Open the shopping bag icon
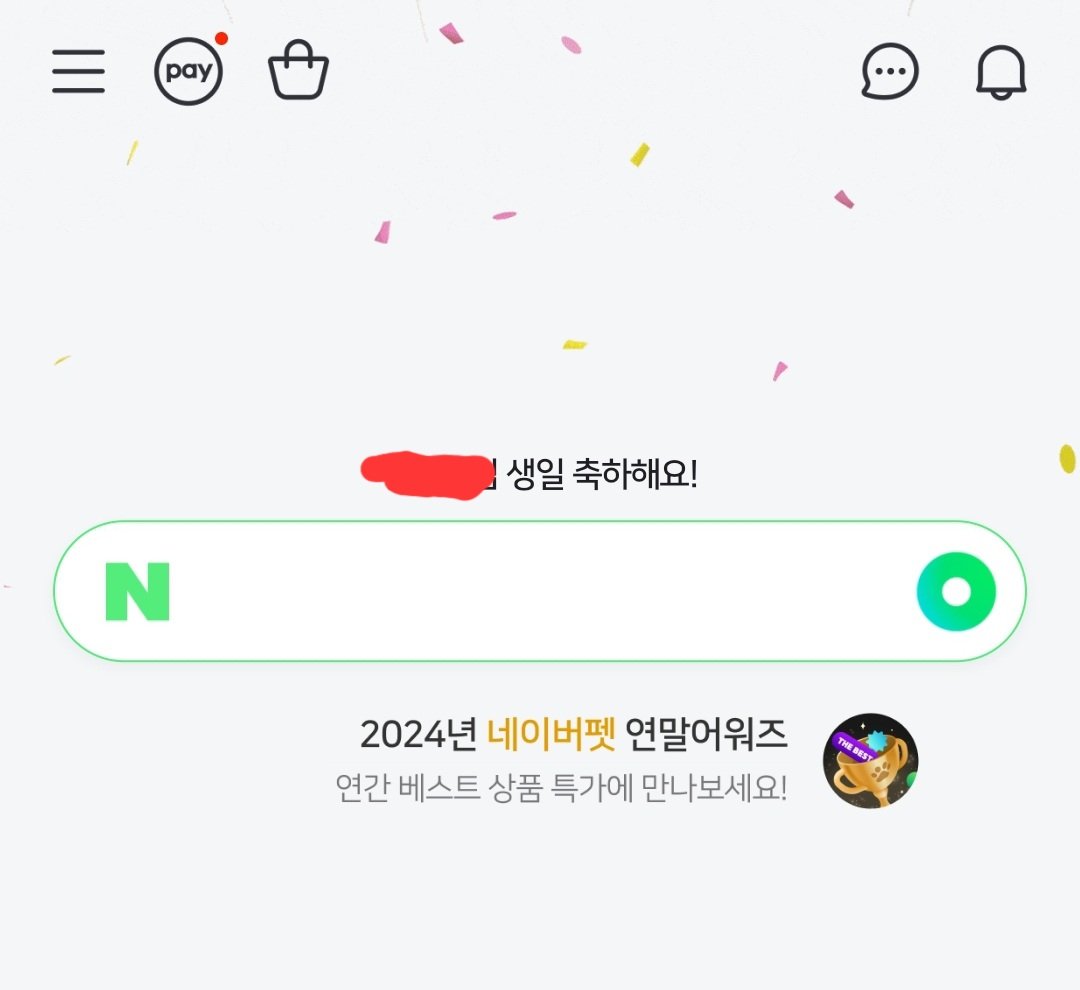This screenshot has width=1080, height=990. (298, 71)
